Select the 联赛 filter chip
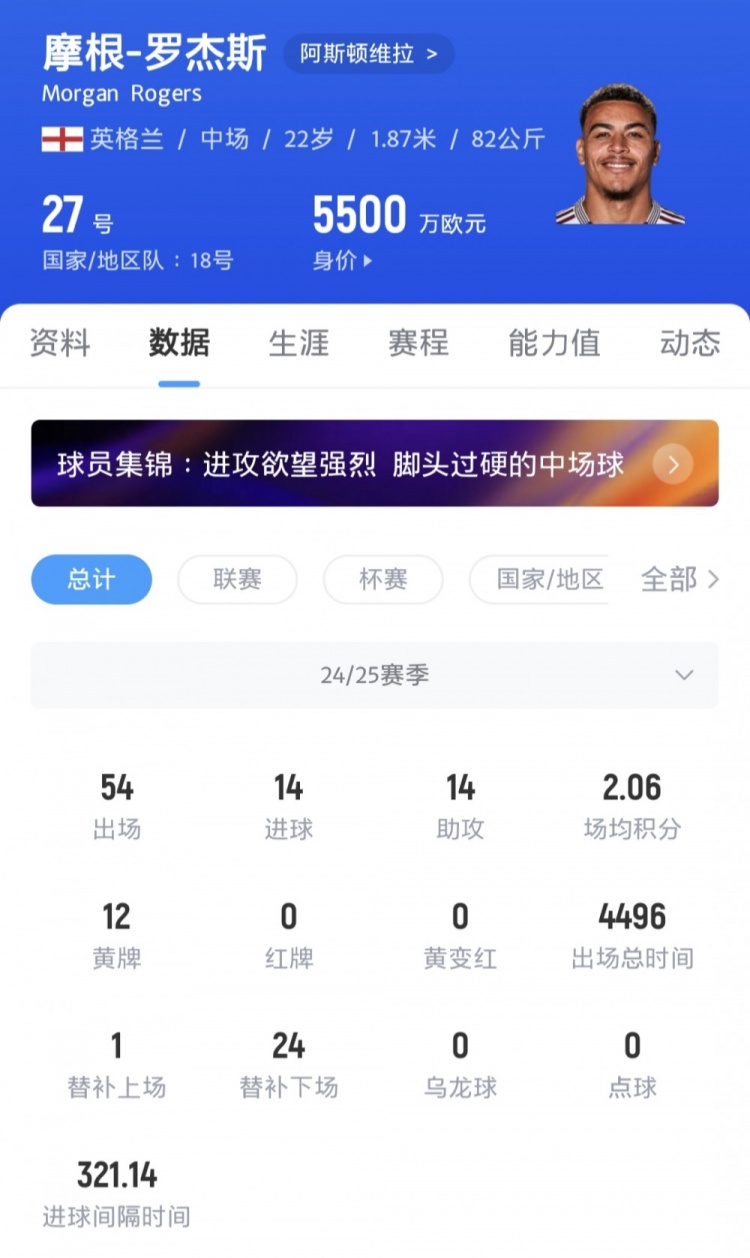 pyautogui.click(x=237, y=579)
